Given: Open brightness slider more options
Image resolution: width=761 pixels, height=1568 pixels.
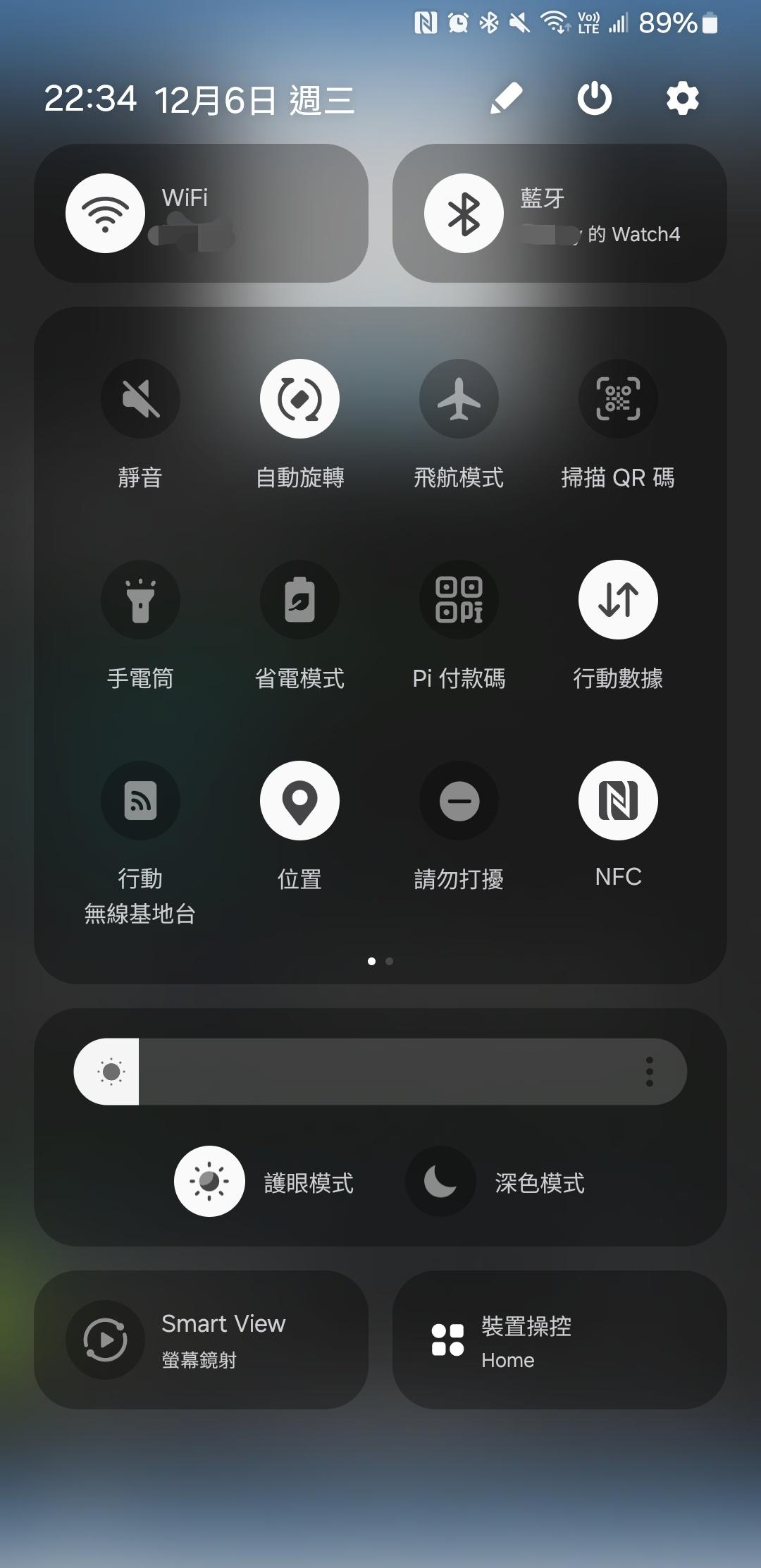Looking at the screenshot, I should pos(649,1072).
